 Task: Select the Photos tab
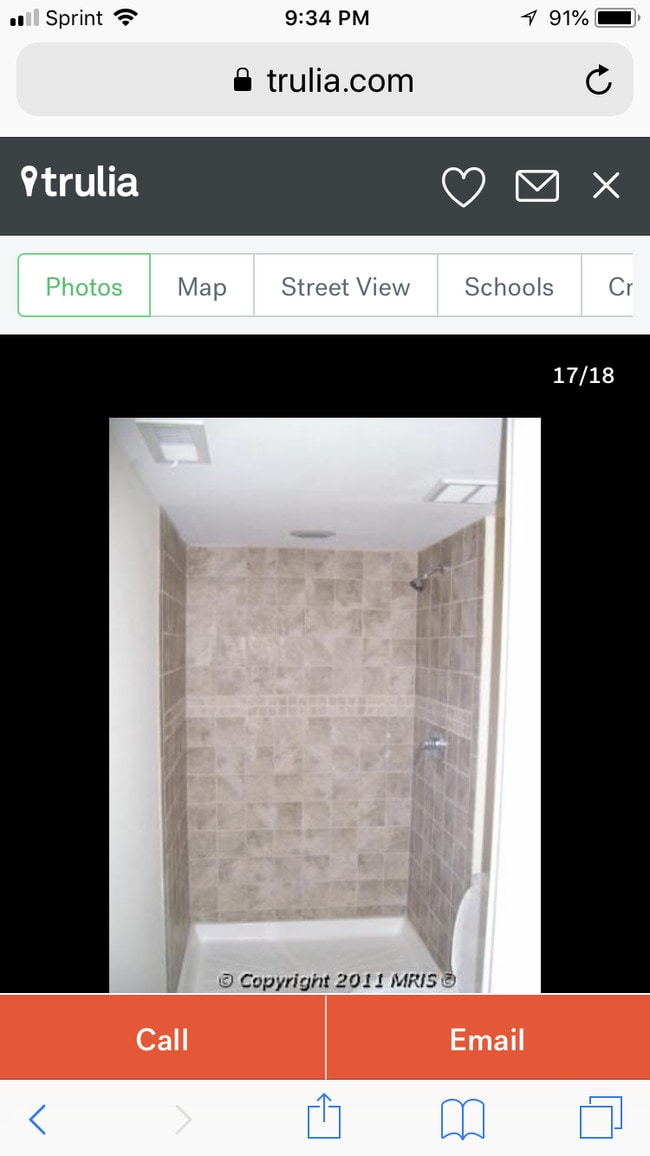[84, 287]
